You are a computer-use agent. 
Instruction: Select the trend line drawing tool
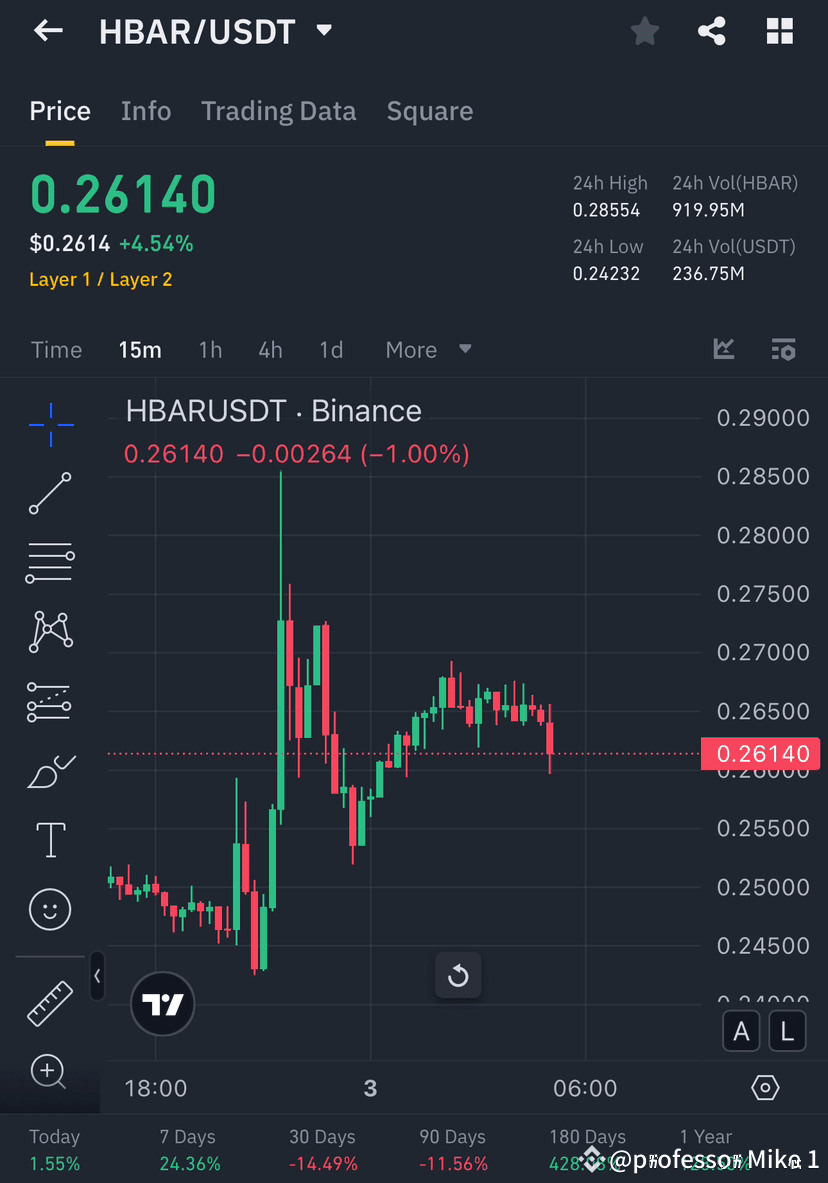(50, 494)
